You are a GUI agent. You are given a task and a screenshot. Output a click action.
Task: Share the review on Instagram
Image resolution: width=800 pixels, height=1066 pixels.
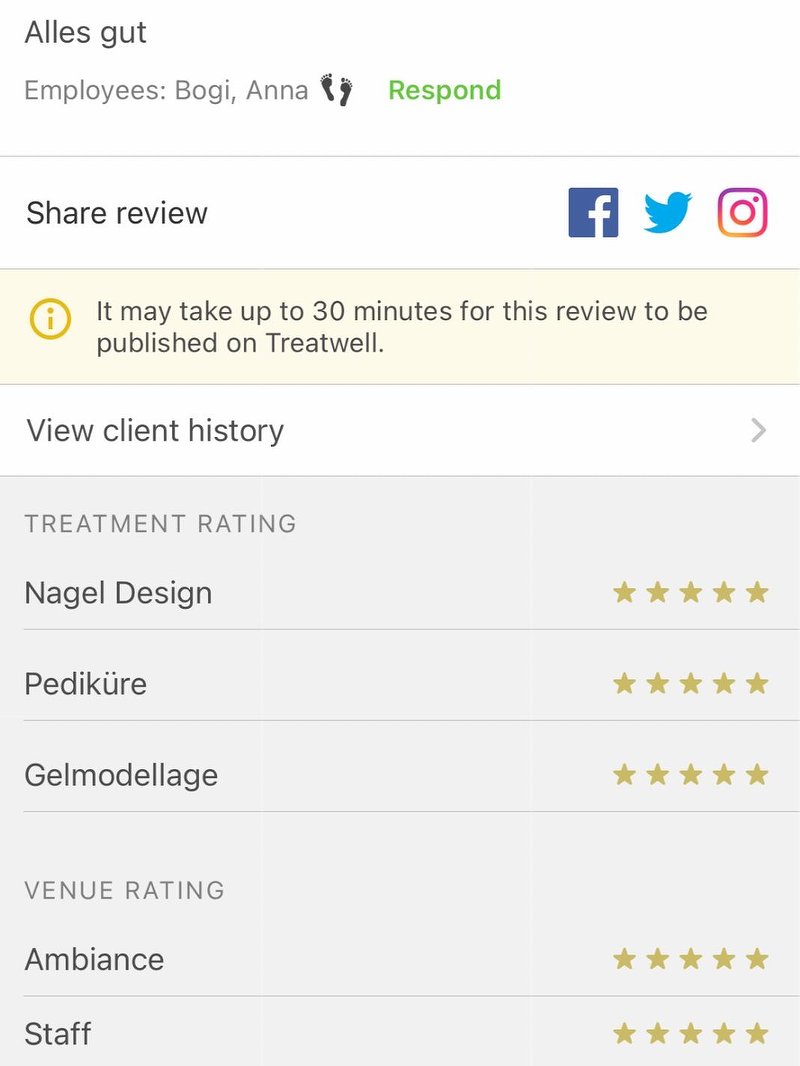click(x=742, y=213)
